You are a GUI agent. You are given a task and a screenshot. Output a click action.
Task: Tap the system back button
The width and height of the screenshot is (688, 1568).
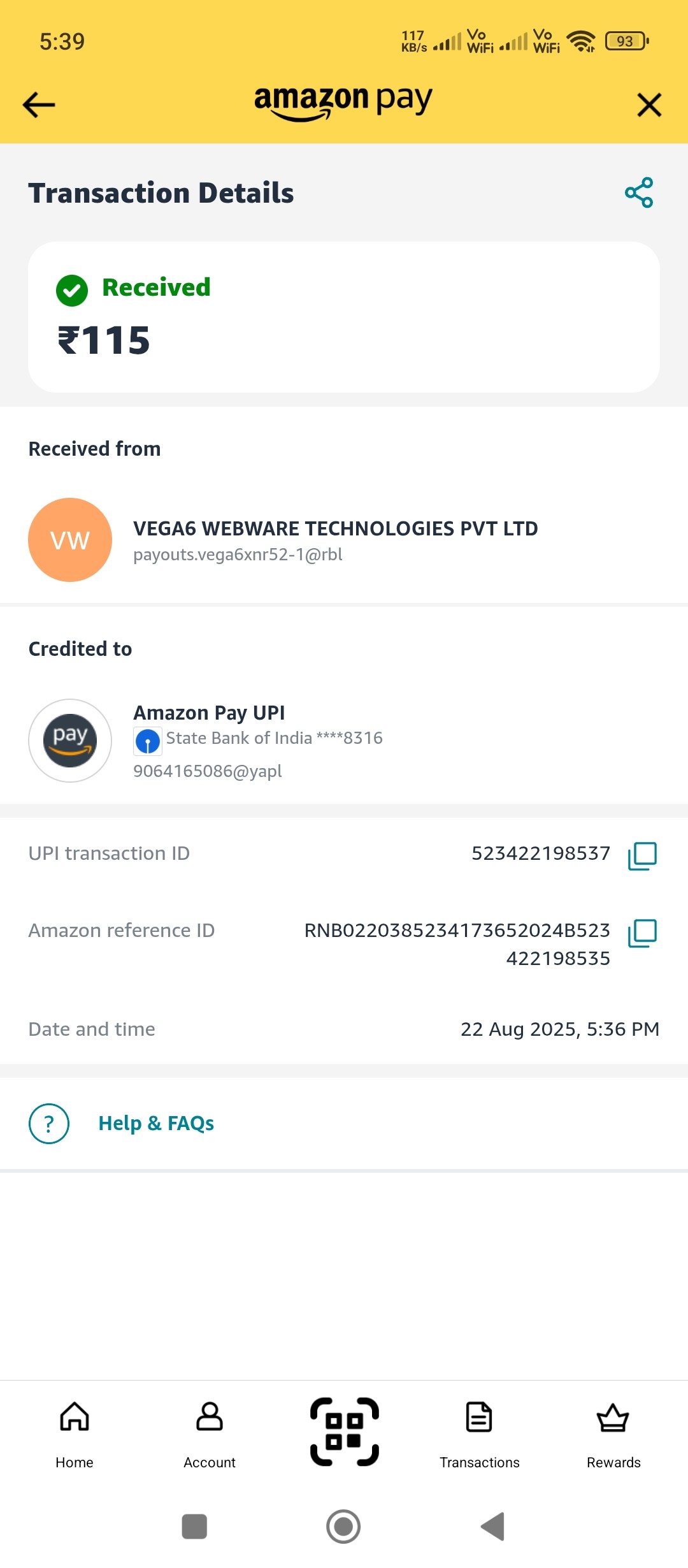click(x=493, y=1527)
